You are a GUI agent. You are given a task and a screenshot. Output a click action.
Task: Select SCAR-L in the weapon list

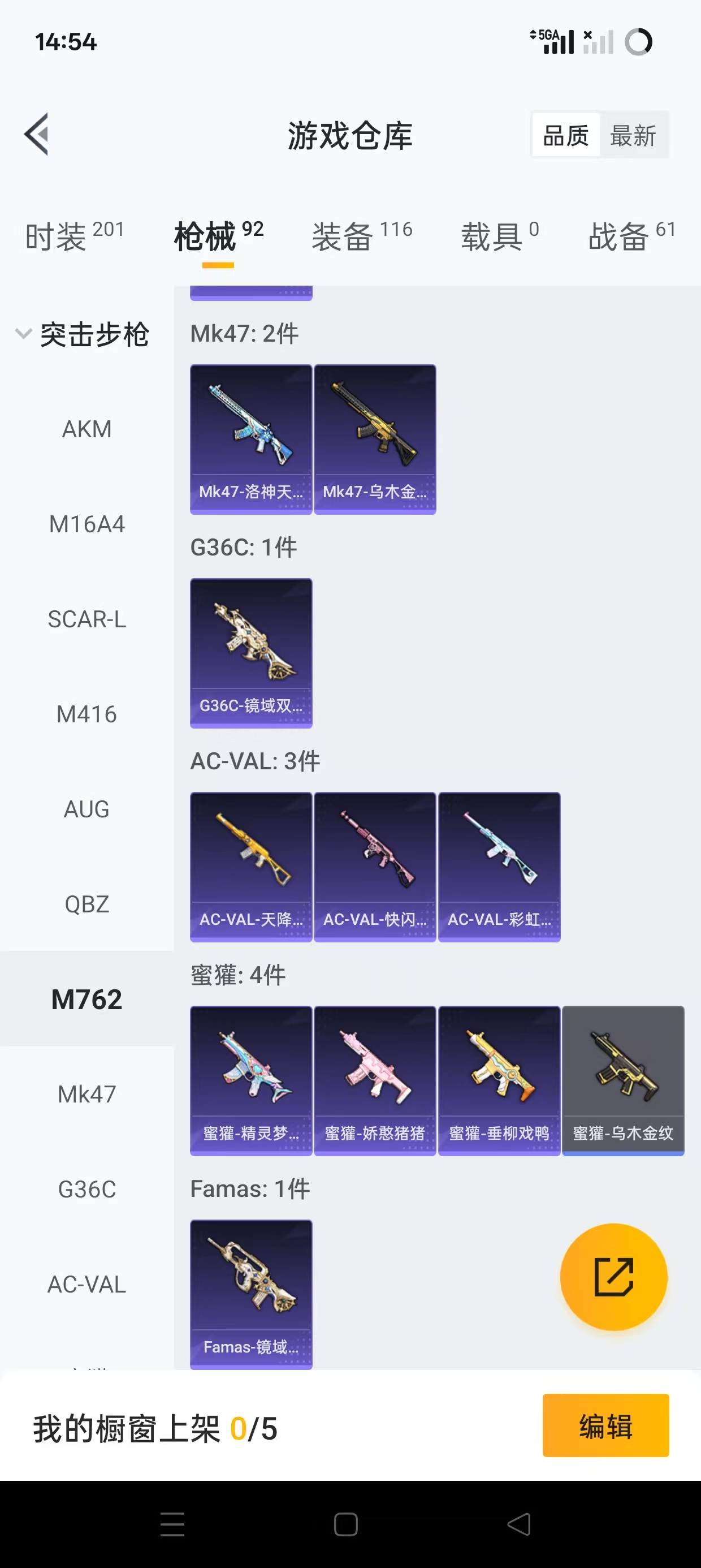tap(86, 619)
